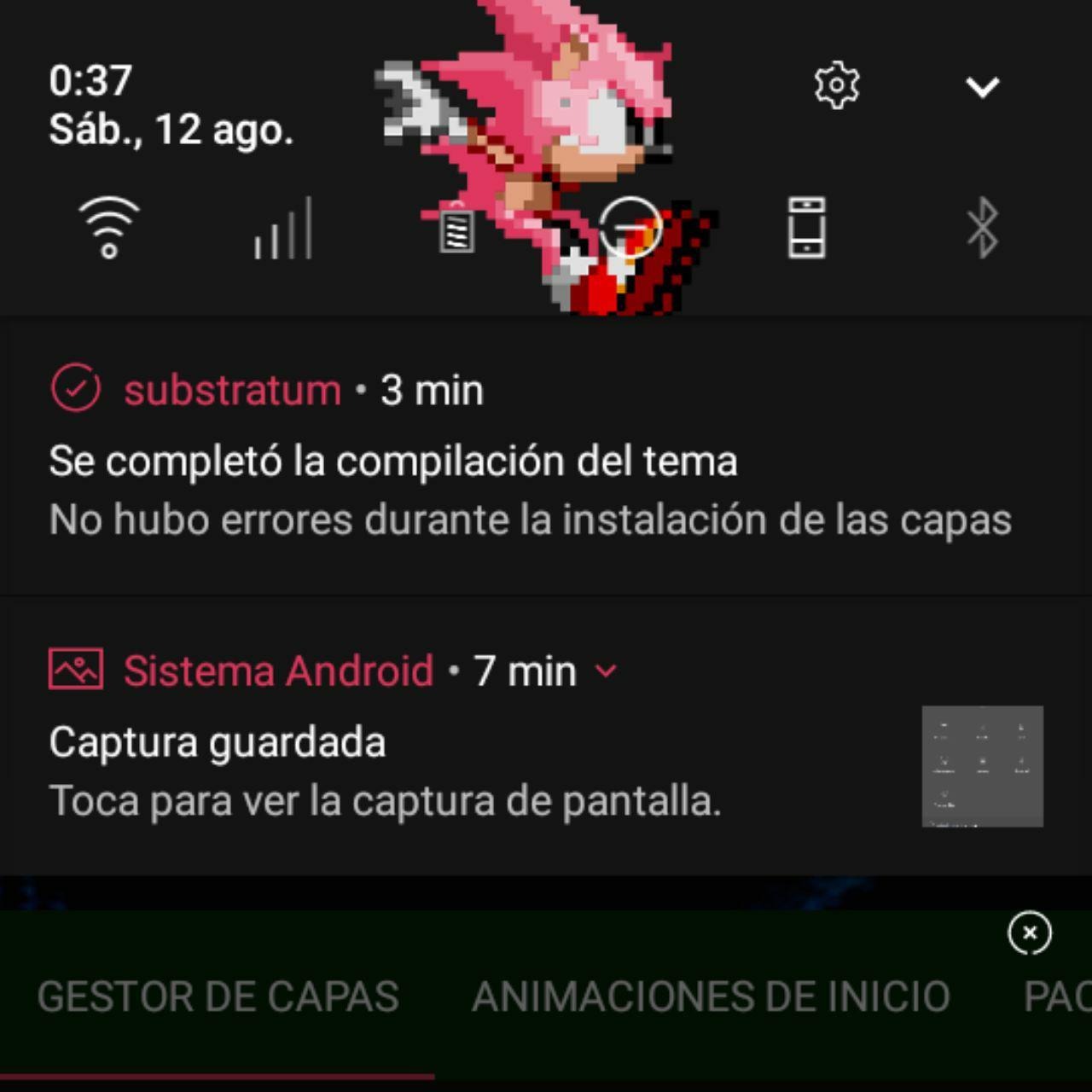The image size is (1092, 1092).
Task: Clear all notifications with the X icon
Action: point(1030,933)
